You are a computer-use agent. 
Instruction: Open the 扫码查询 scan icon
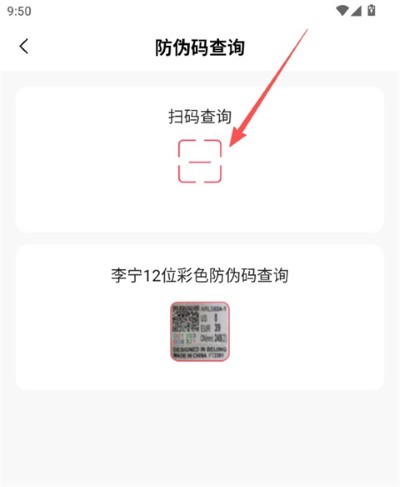[200, 161]
